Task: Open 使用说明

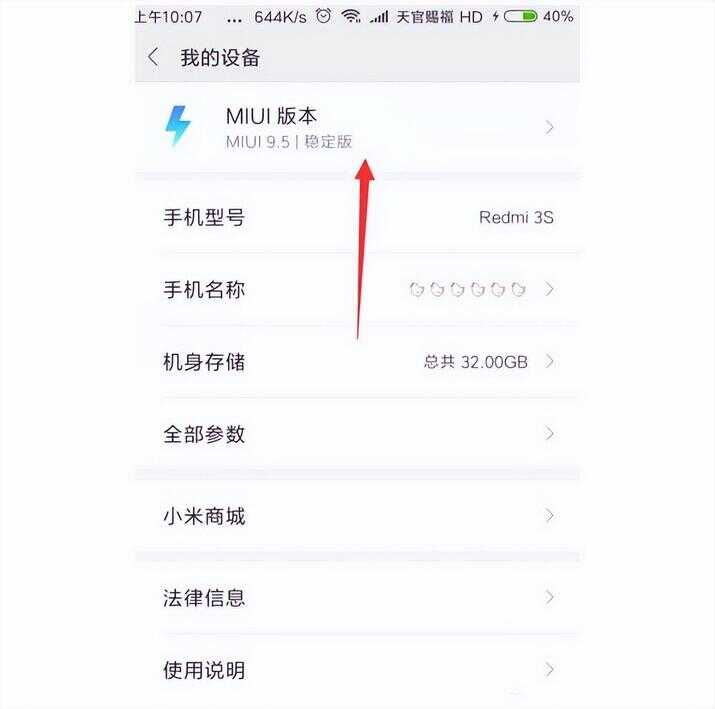Action: click(x=357, y=670)
